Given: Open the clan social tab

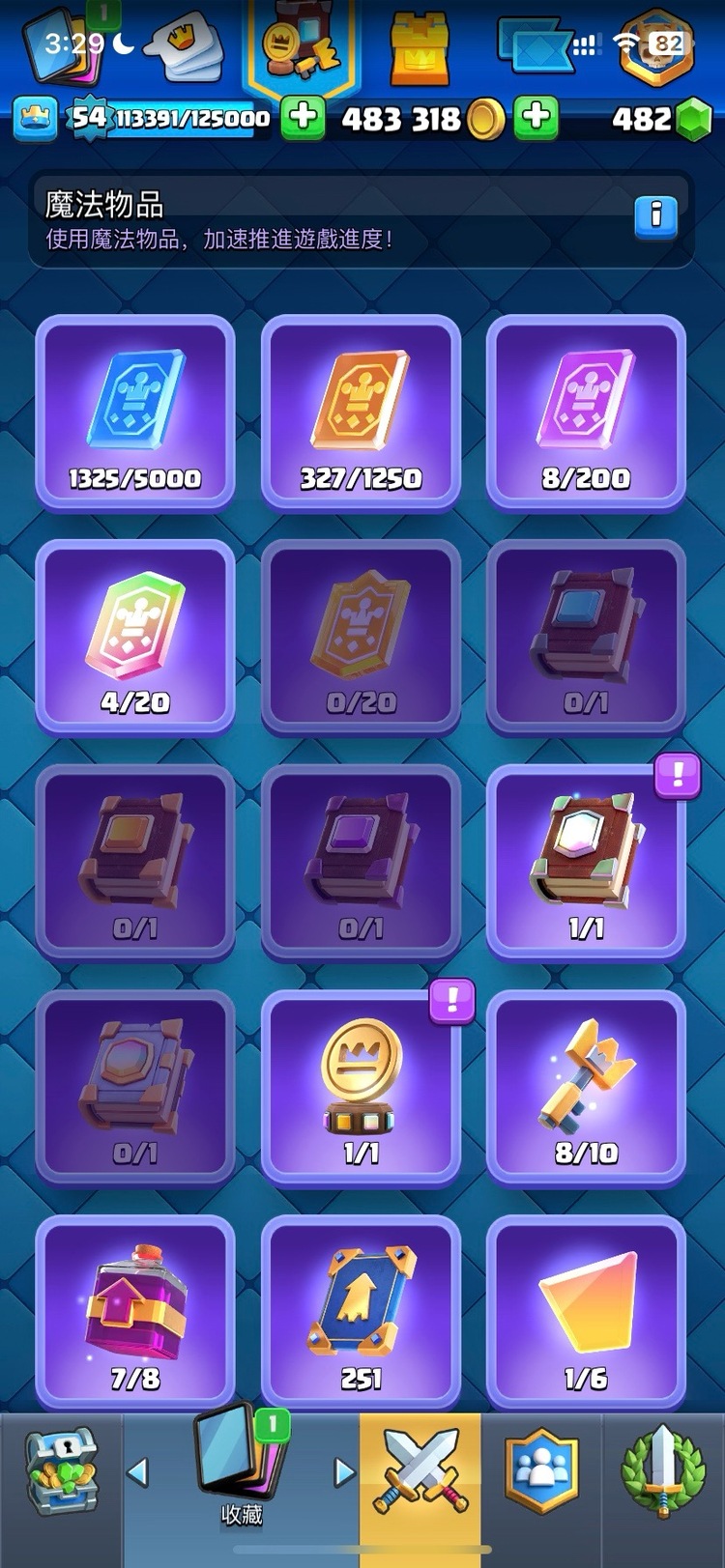Looking at the screenshot, I should [540, 1473].
